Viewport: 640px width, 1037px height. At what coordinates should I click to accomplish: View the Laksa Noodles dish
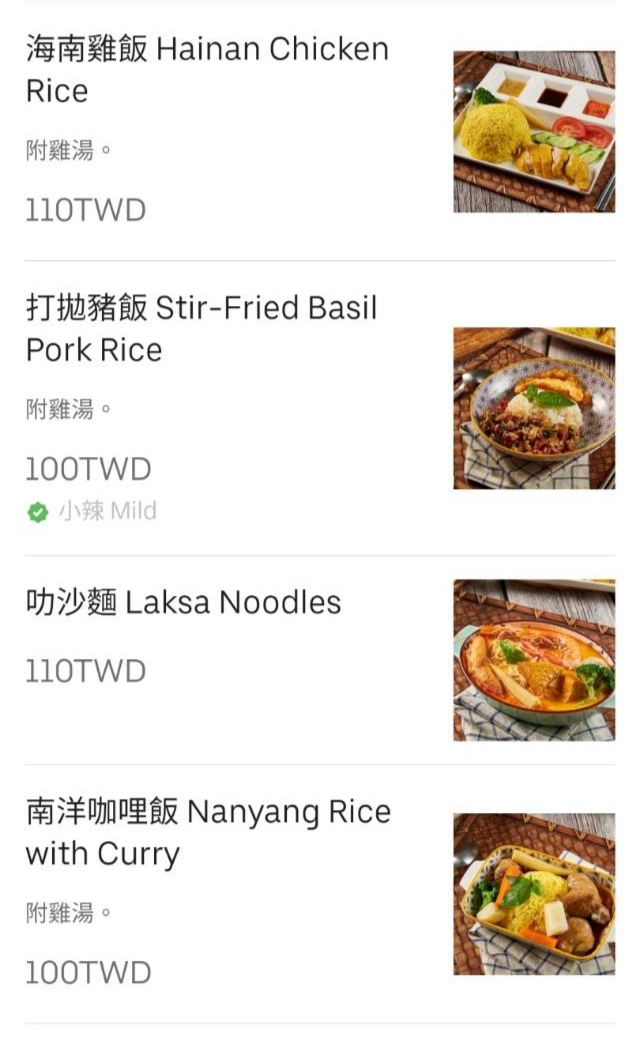click(x=183, y=603)
